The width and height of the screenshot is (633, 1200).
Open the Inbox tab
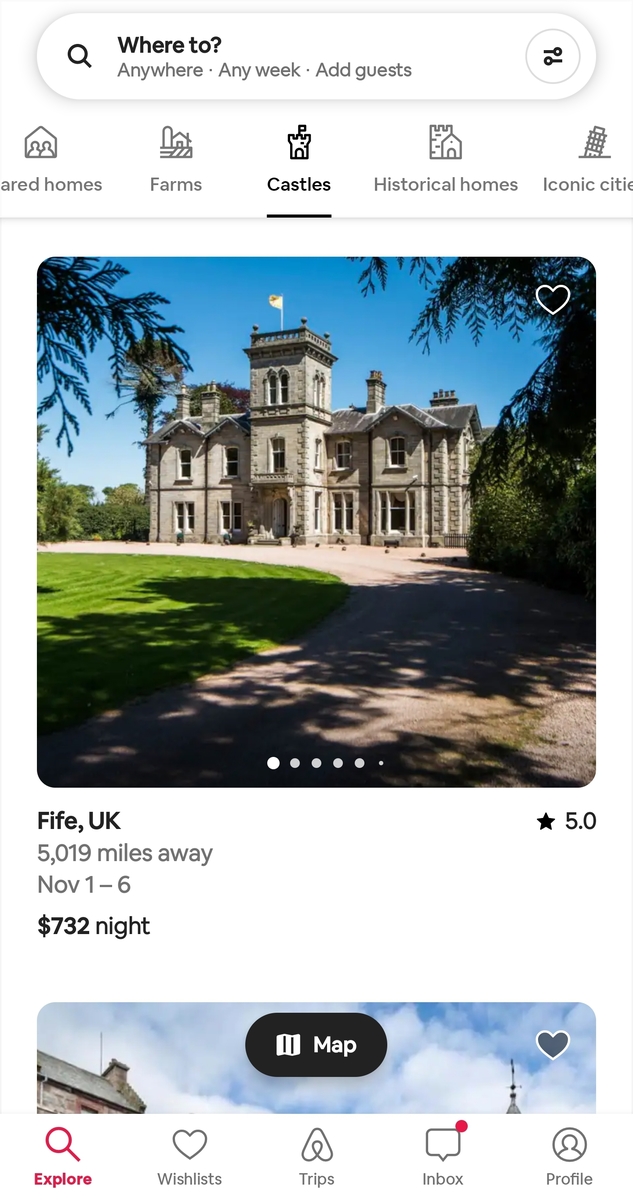pos(443,1157)
